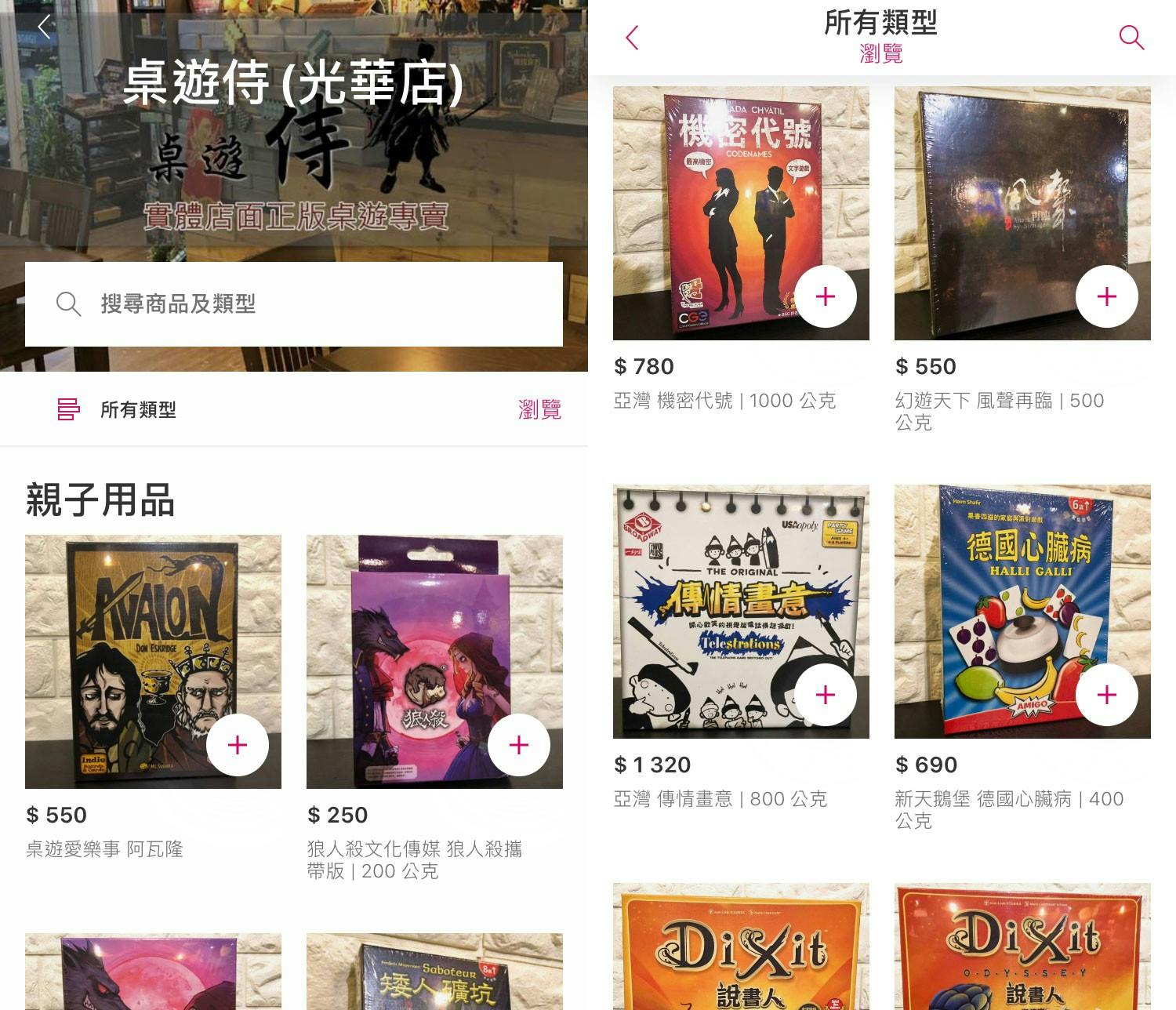Screen dimensions: 1176x1010
Task: Add 狼人殺攜帶版 to cart
Action: click(x=518, y=745)
